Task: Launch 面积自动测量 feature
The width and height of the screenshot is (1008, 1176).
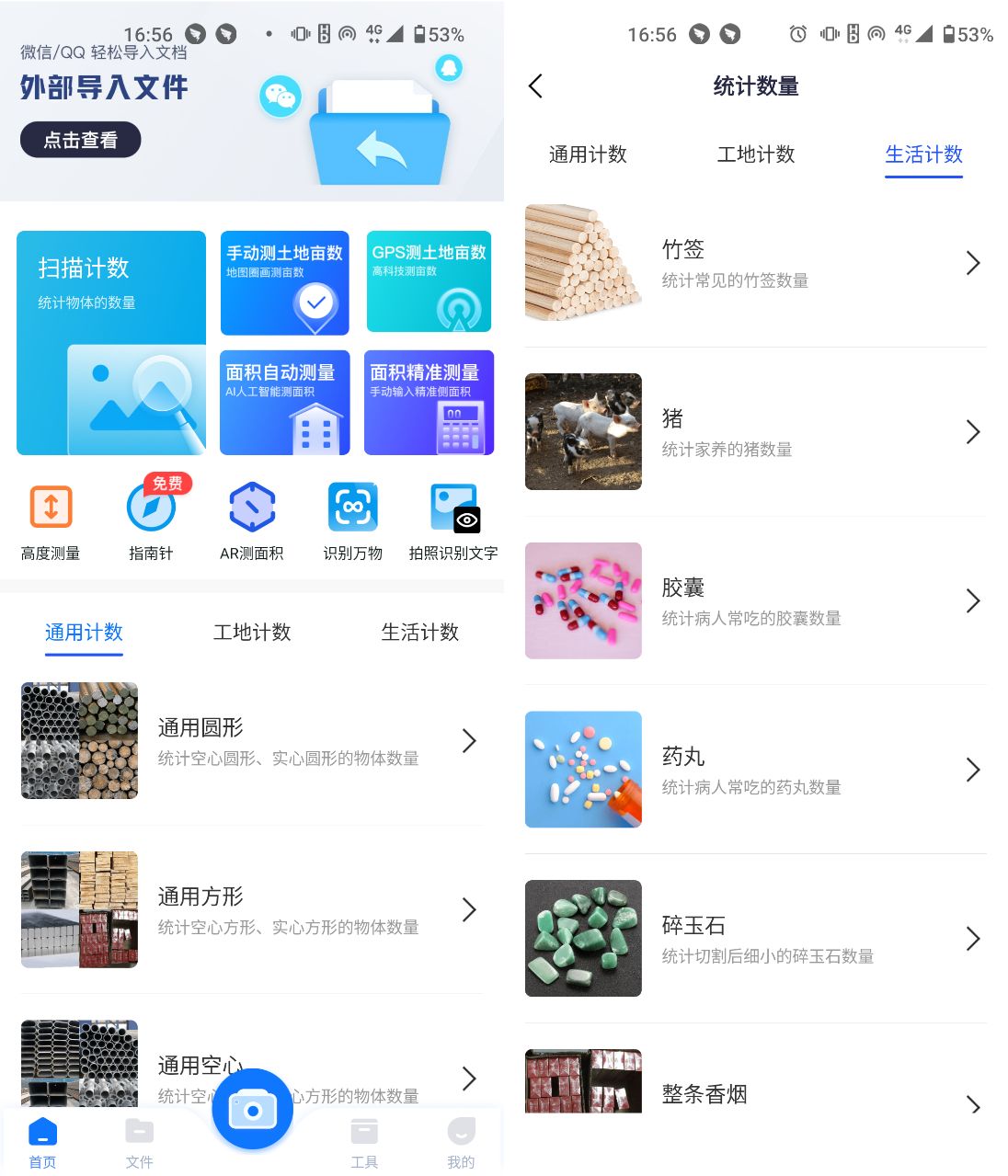Action: pyautogui.click(x=285, y=402)
